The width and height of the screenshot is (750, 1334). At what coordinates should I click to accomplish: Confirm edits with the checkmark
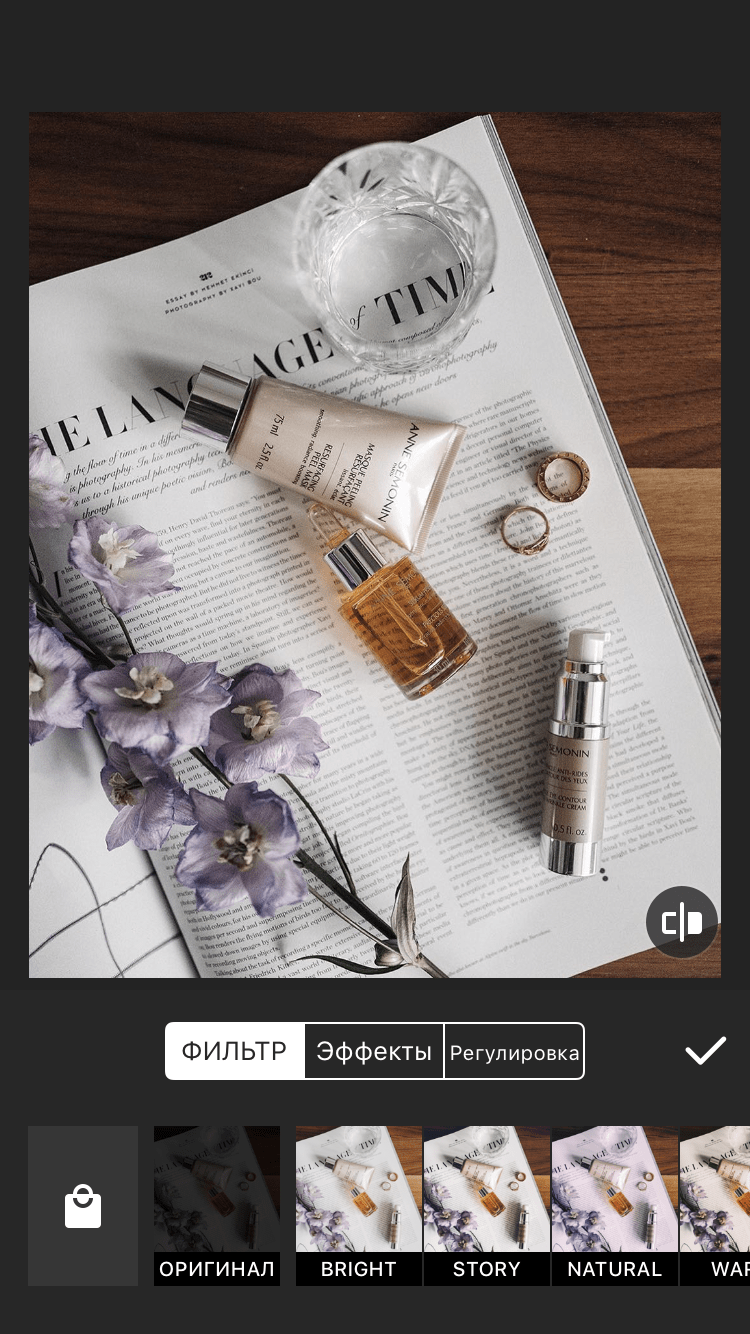coord(705,1051)
